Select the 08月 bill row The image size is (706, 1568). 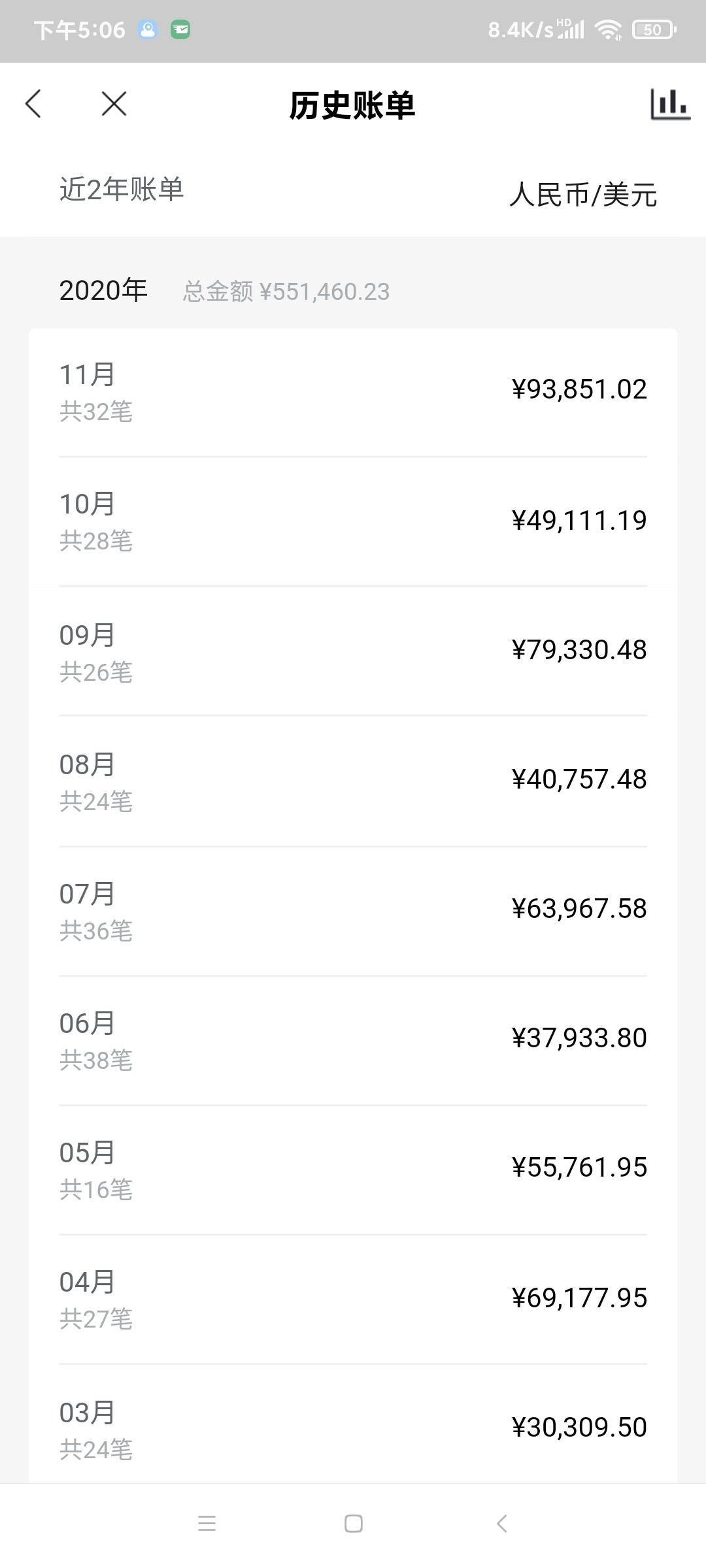[353, 781]
